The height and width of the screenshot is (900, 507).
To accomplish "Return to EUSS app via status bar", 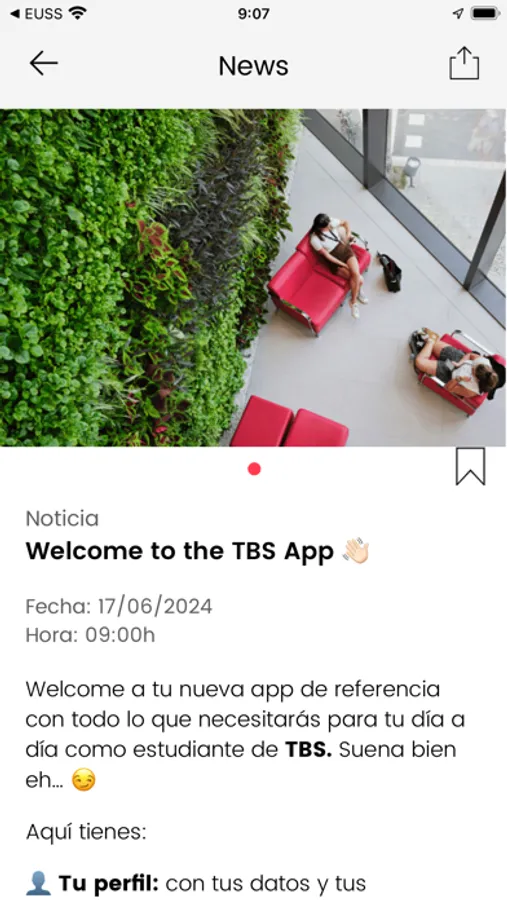I will (36, 14).
